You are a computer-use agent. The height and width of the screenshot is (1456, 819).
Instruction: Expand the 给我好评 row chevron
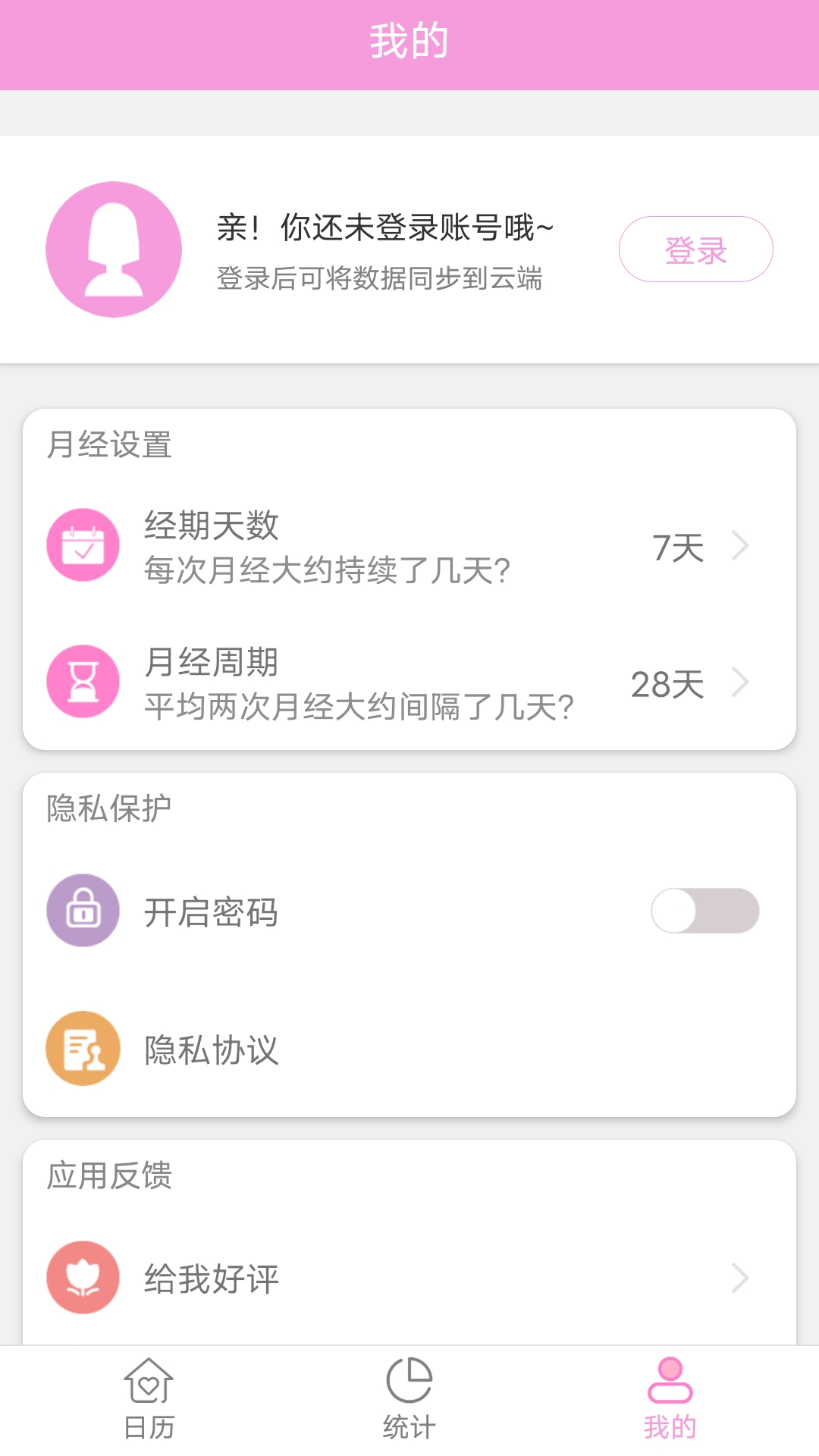coord(739,1278)
